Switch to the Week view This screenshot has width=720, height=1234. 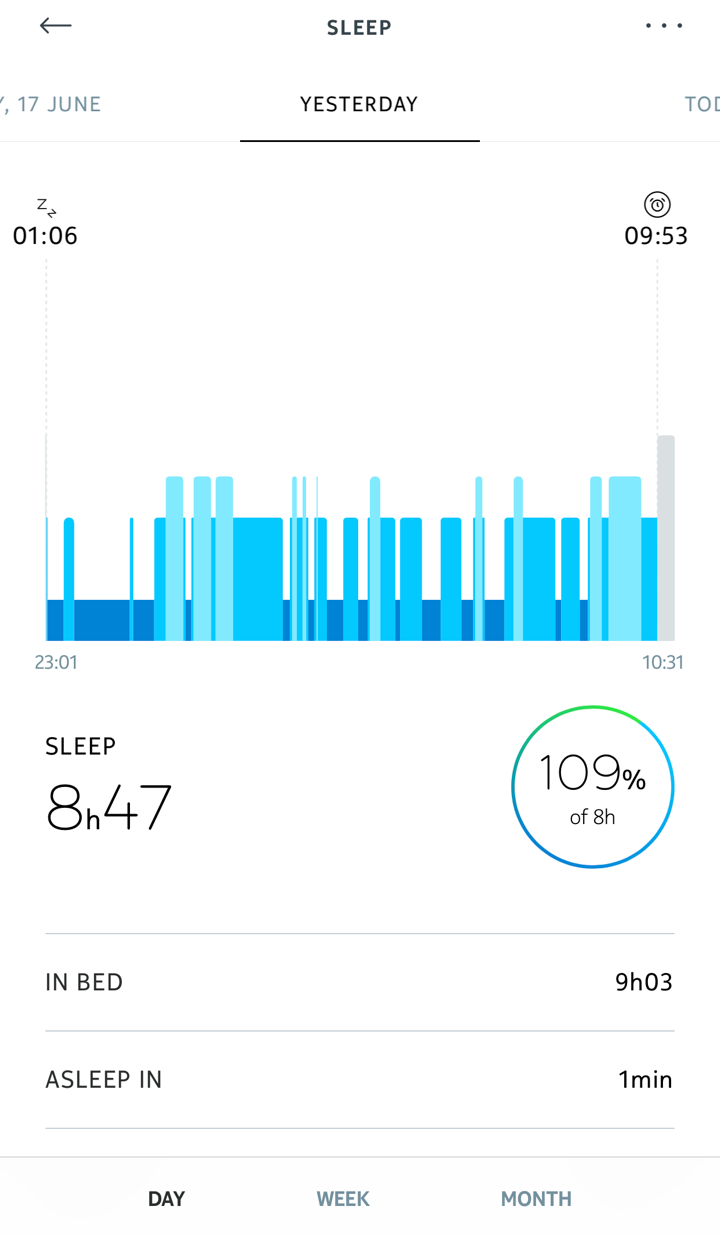(343, 1198)
